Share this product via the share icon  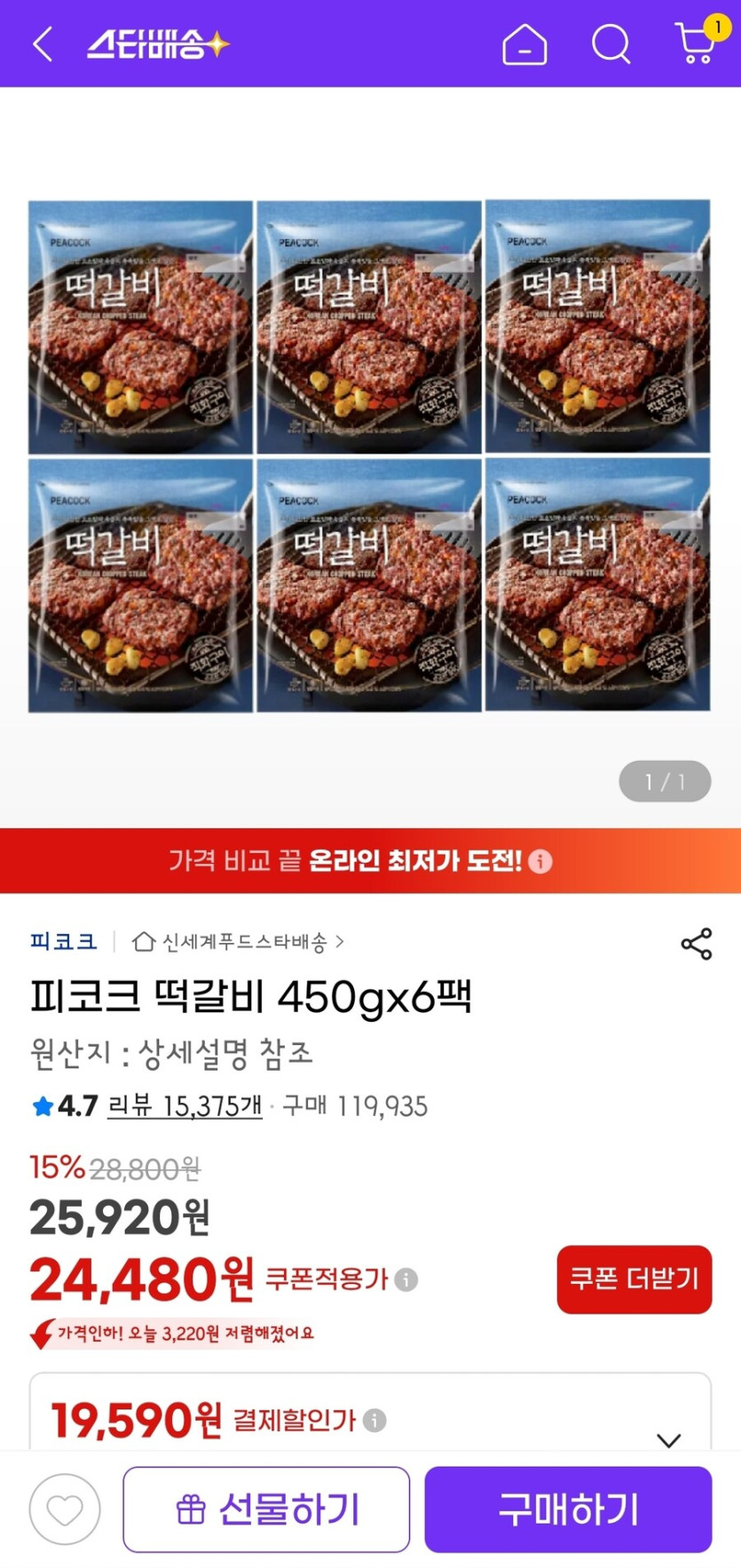[x=696, y=943]
